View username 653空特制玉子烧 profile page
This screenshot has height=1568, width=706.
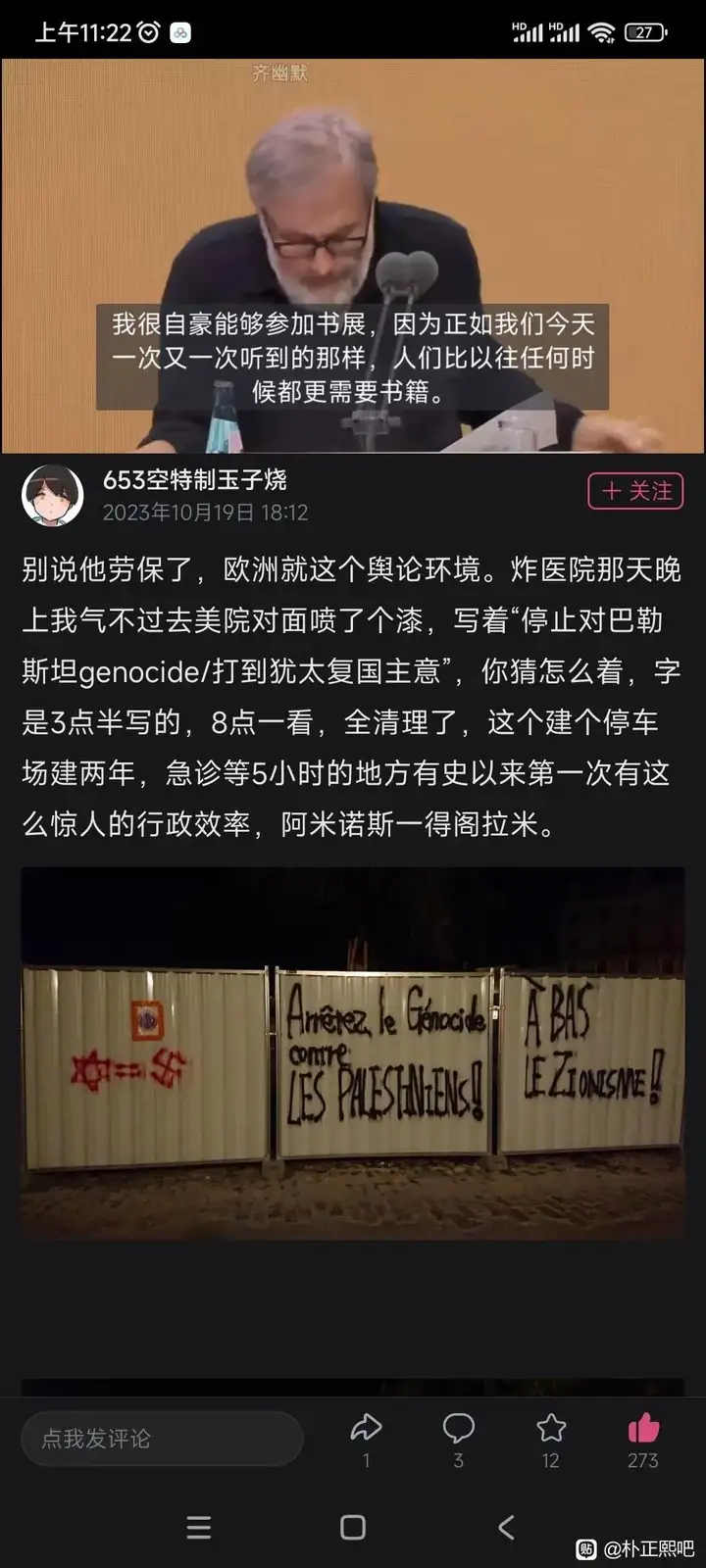tap(195, 479)
